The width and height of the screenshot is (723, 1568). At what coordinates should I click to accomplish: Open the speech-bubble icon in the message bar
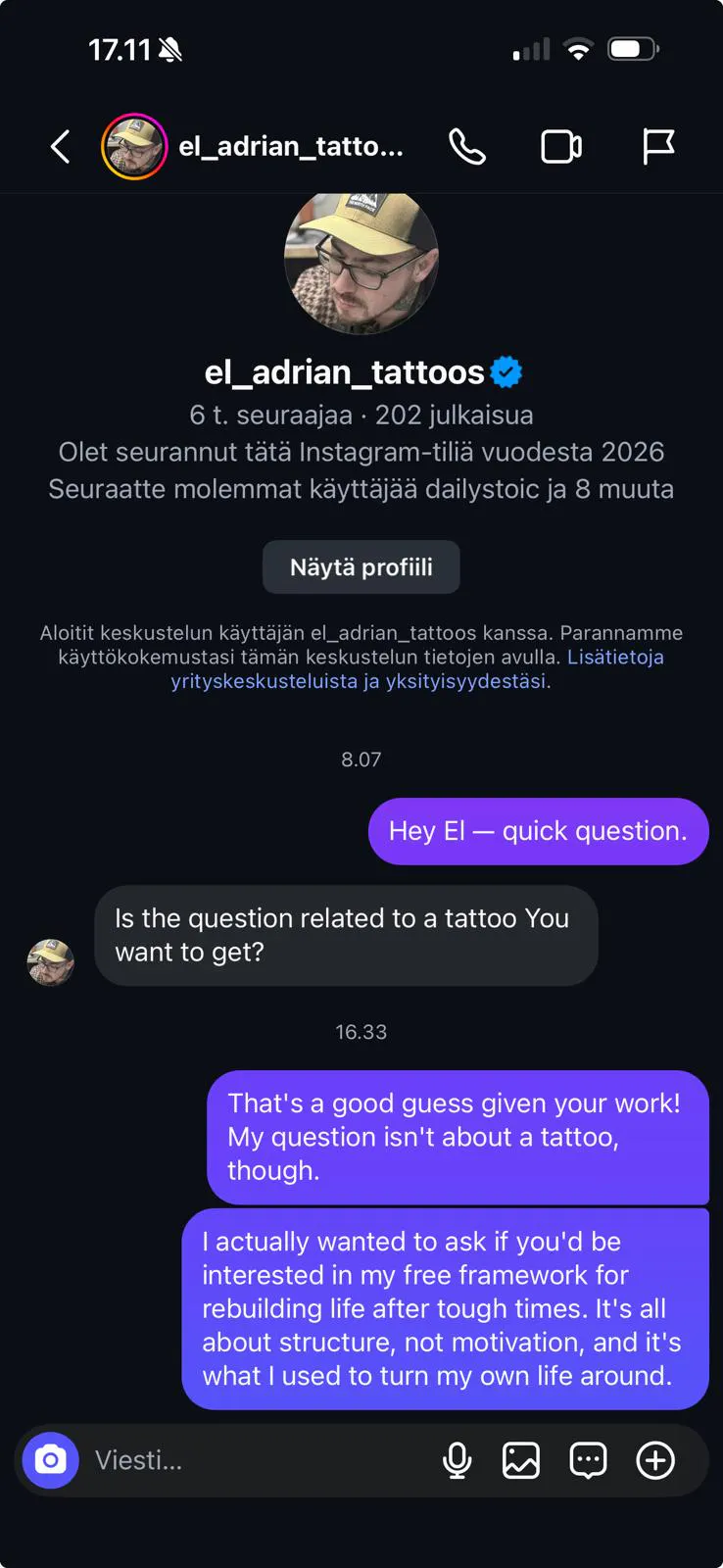(588, 1460)
